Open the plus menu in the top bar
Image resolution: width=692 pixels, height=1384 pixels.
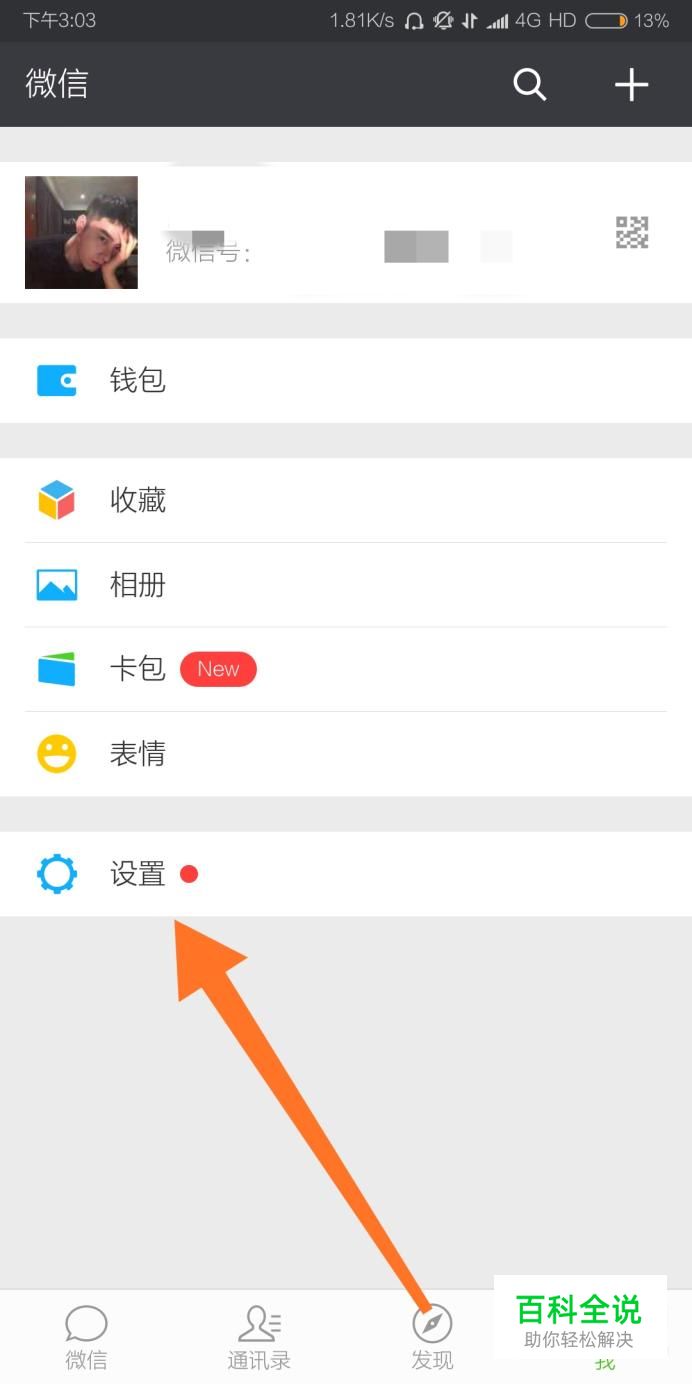click(631, 85)
